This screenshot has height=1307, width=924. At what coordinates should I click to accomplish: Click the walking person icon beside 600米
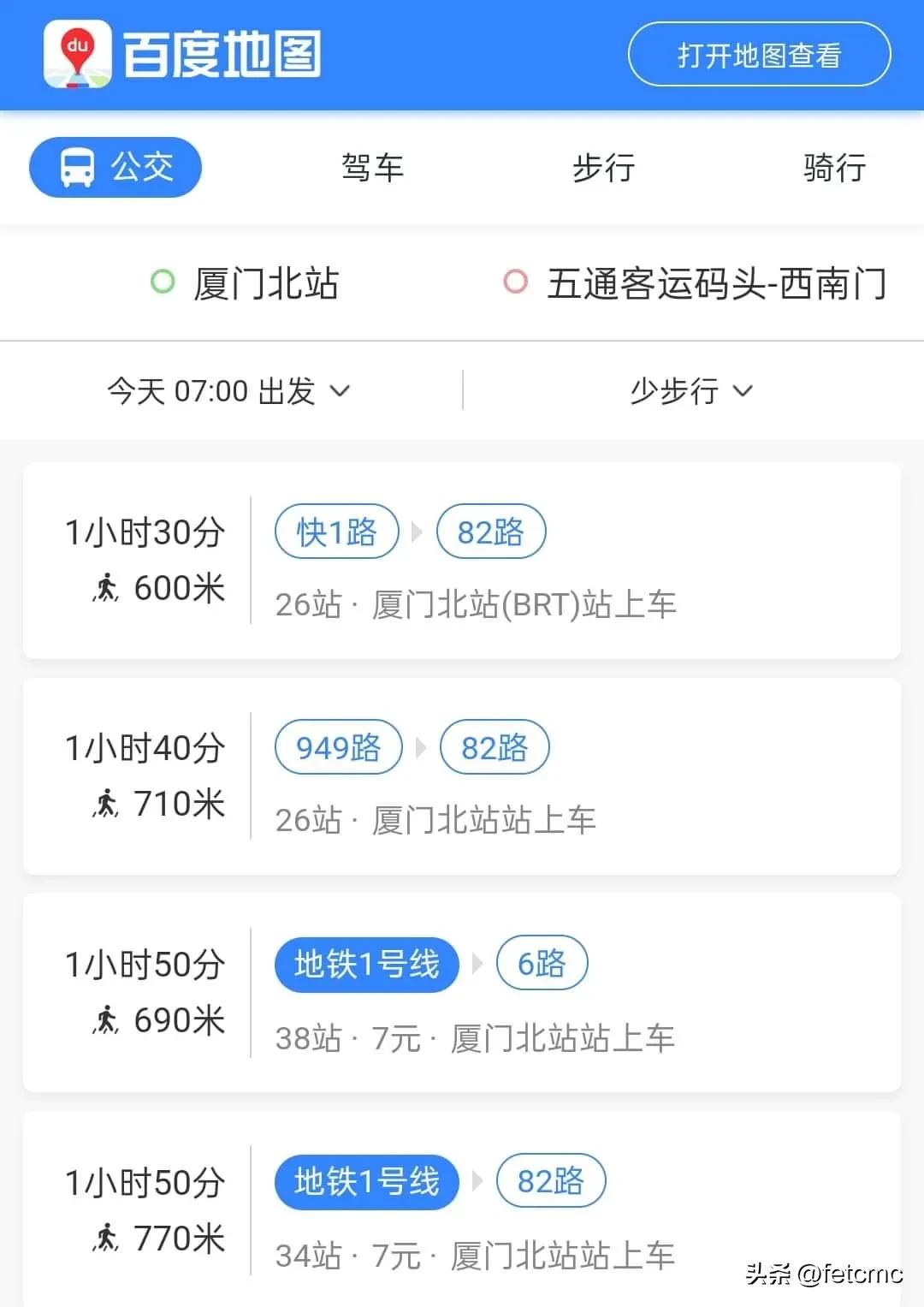click(x=106, y=587)
